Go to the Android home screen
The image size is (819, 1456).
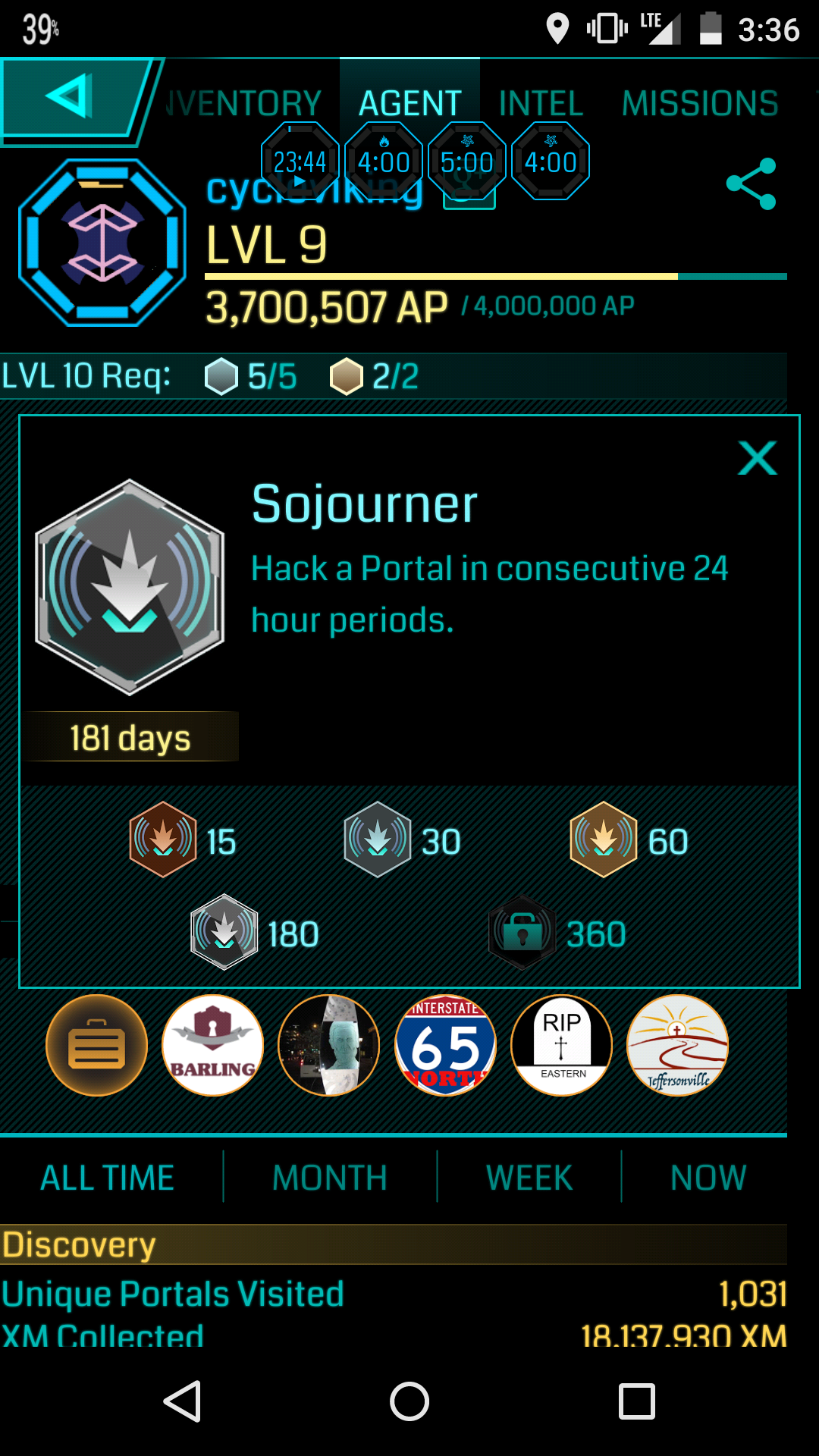coord(409,1401)
